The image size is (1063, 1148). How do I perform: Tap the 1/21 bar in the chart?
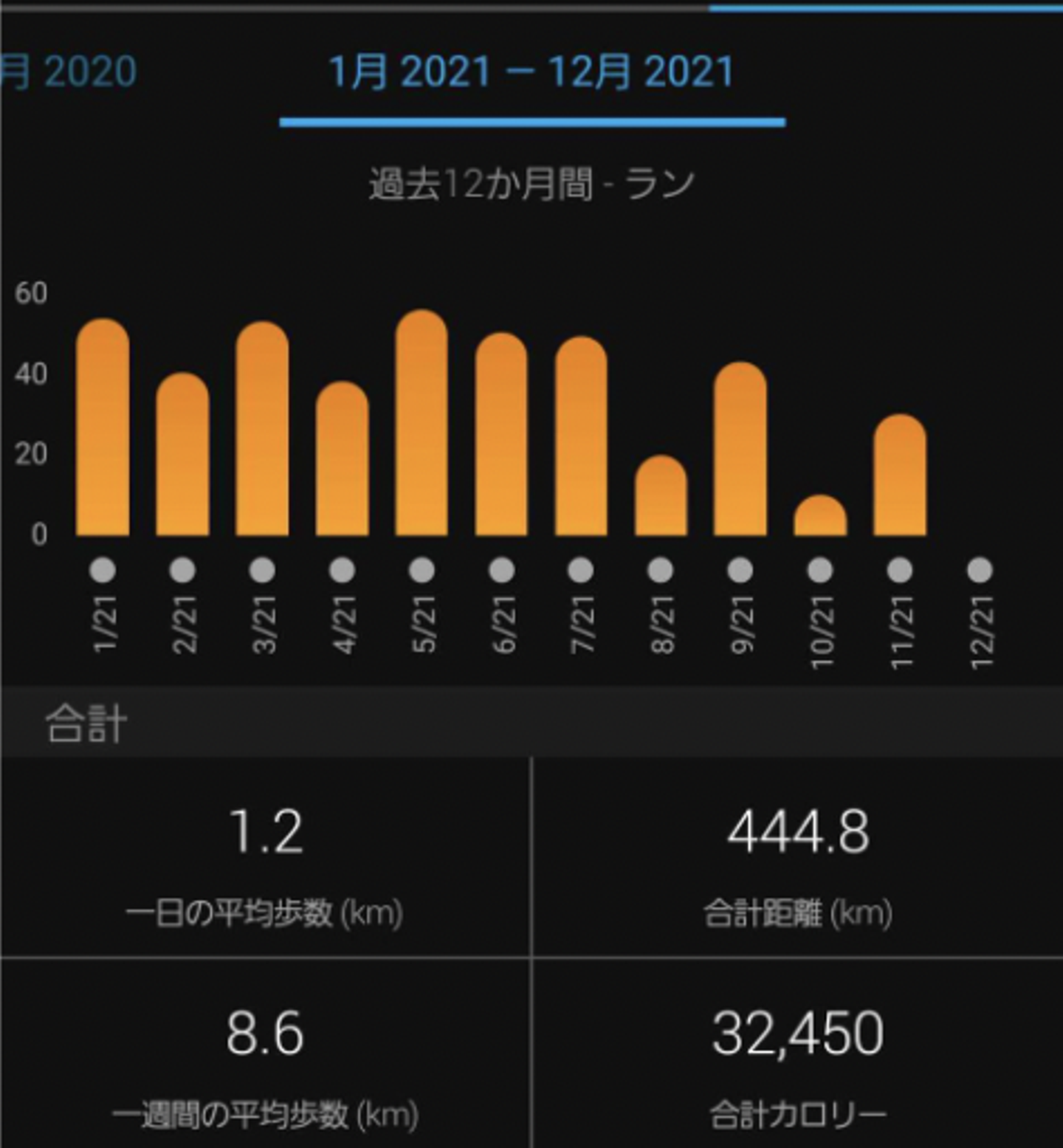pos(103,428)
